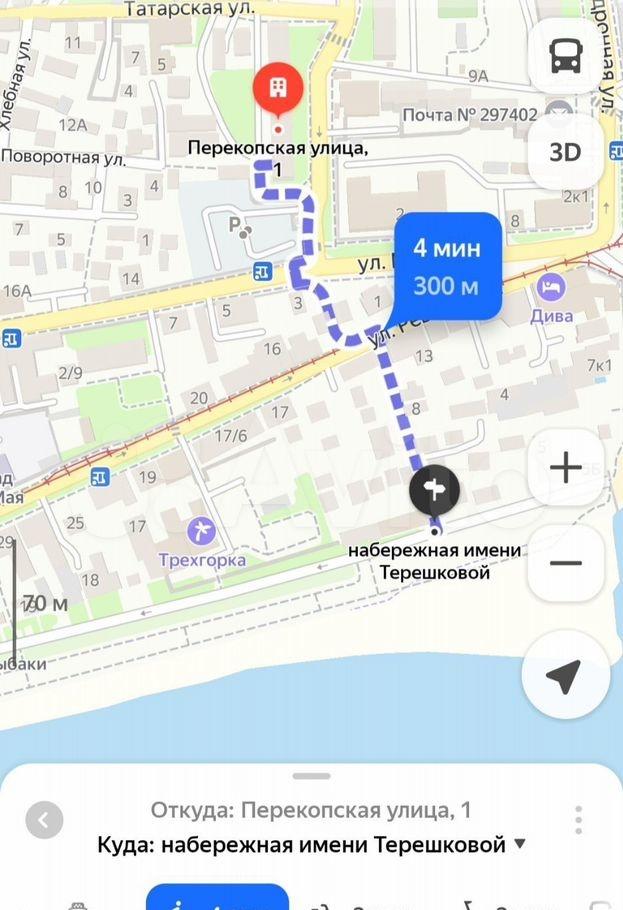
Task: Tap the 4 мин 300 м route bubble
Action: [445, 267]
